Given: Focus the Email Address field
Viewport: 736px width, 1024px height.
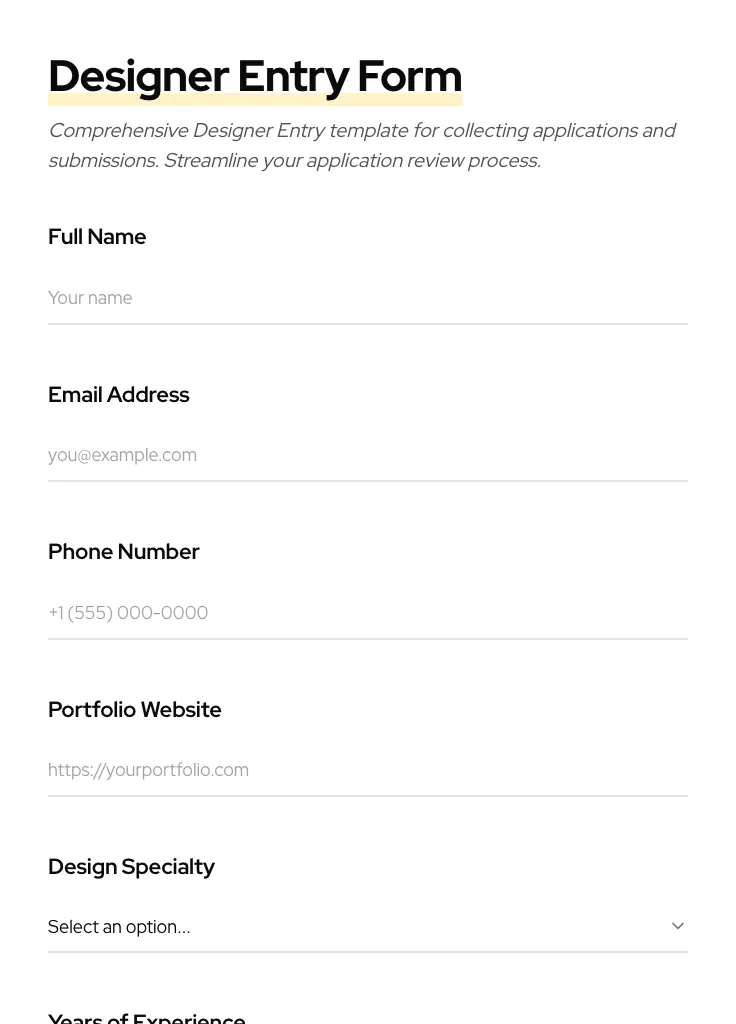Looking at the screenshot, I should point(367,455).
